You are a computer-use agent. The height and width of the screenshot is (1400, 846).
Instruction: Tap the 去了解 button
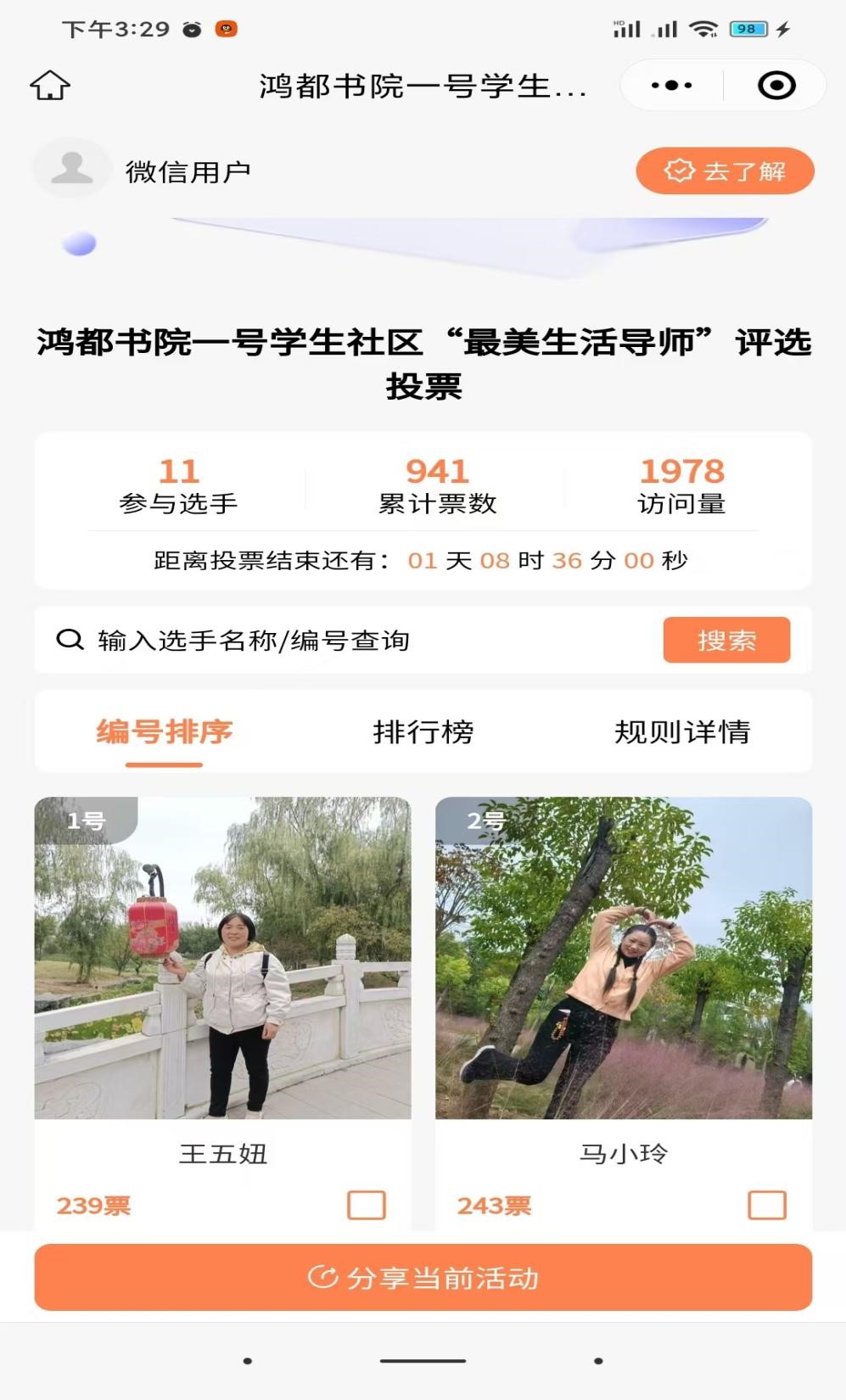click(725, 171)
